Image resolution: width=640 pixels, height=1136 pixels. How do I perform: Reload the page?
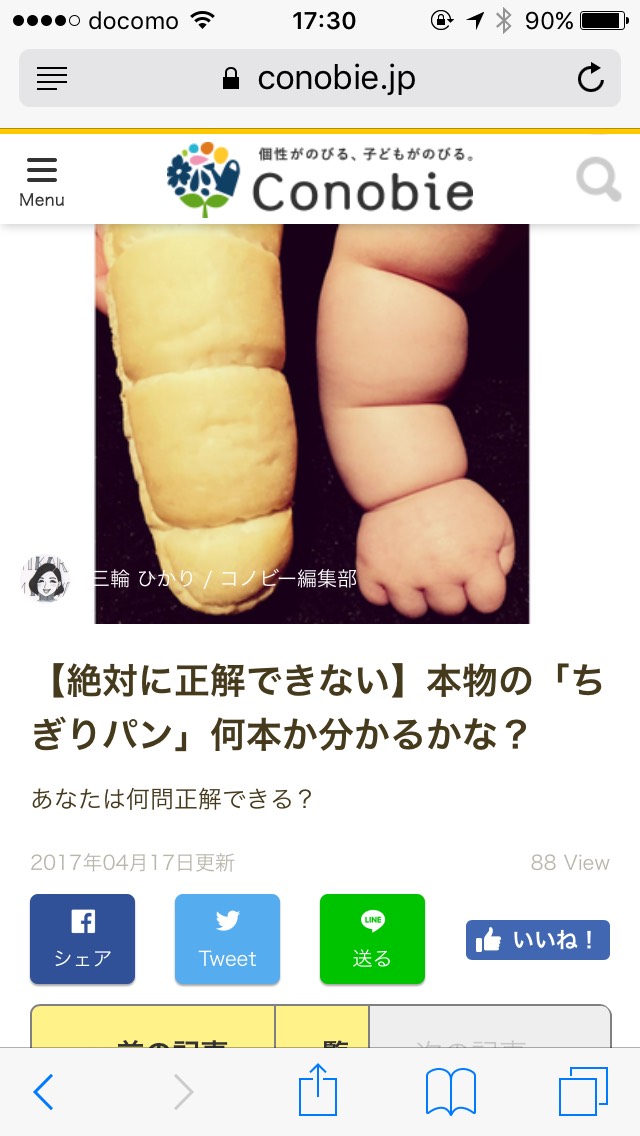tap(591, 78)
